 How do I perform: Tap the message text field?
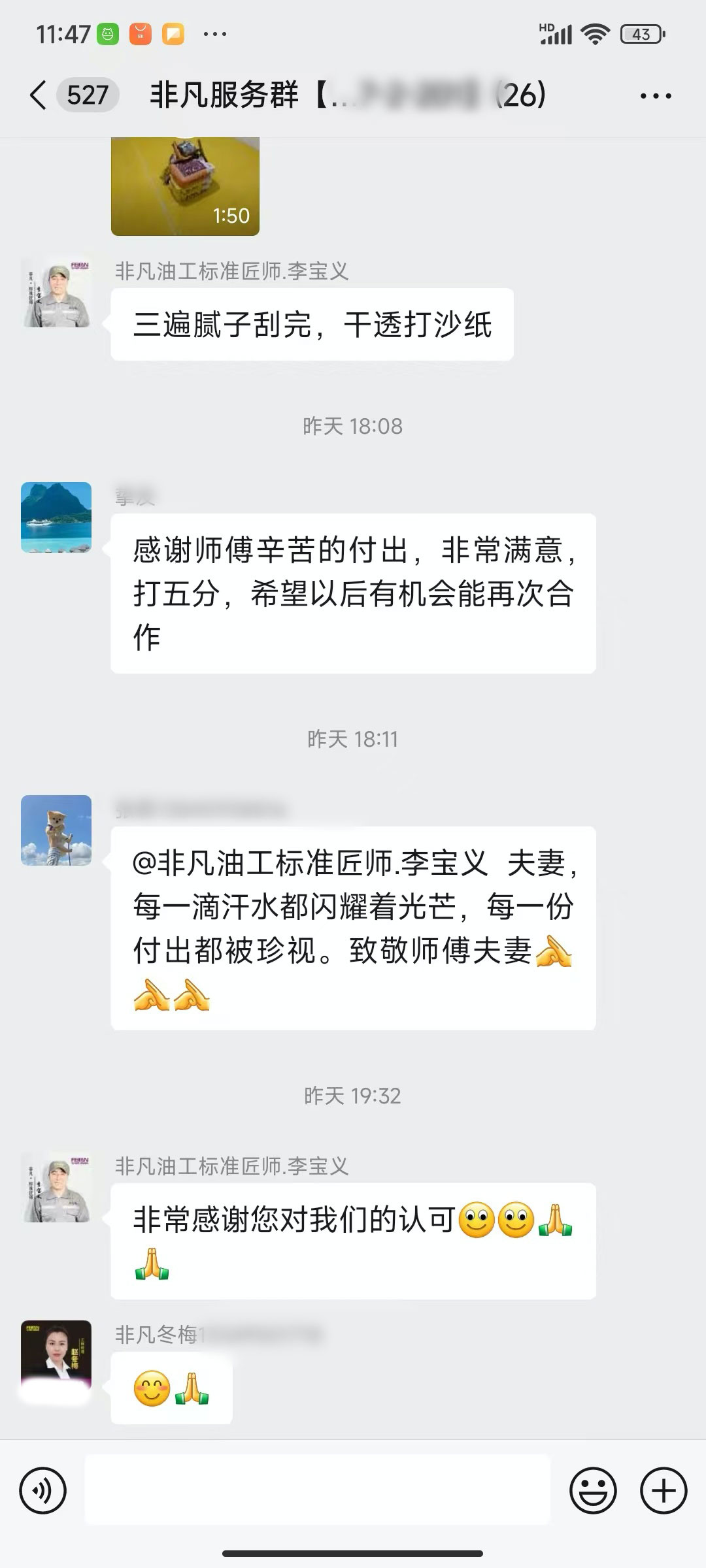pyautogui.click(x=318, y=1490)
